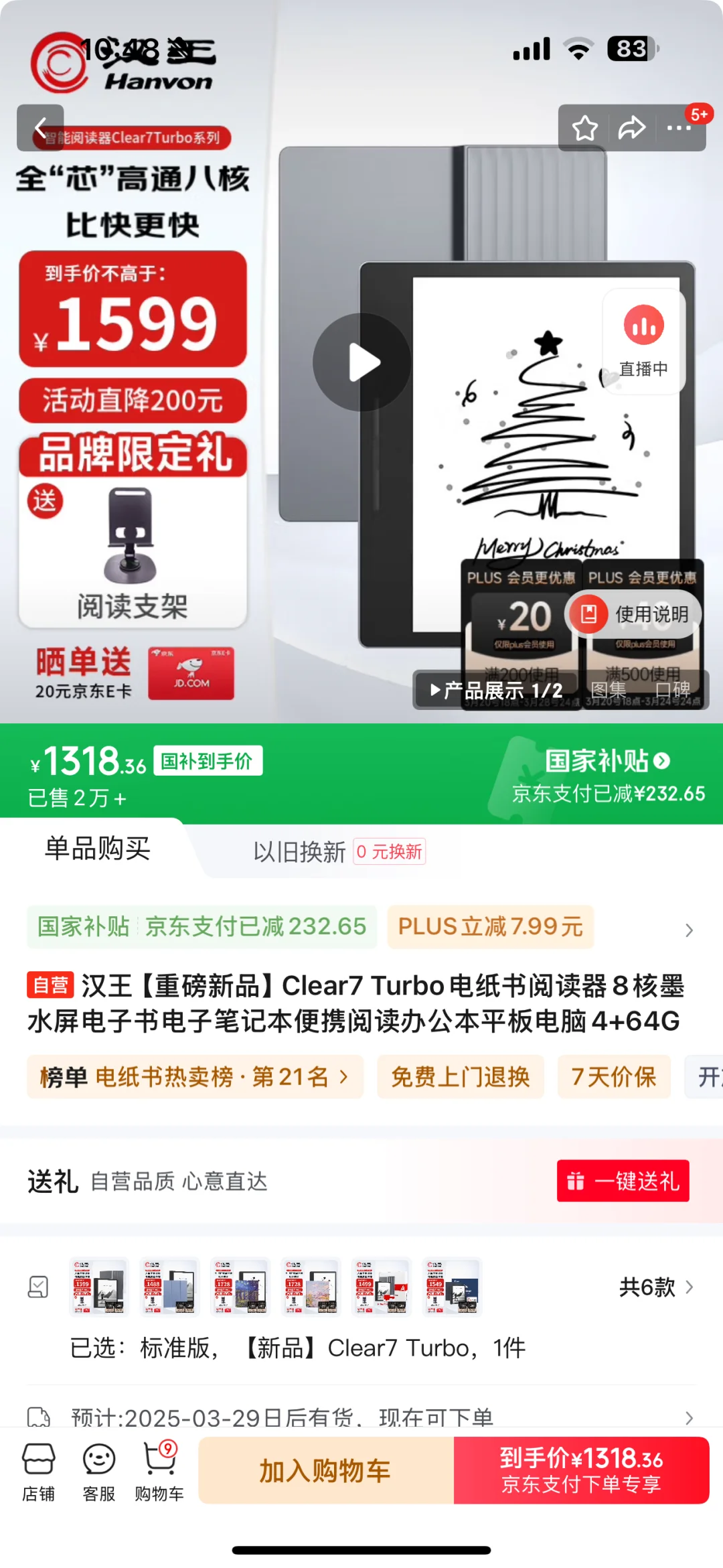View all variants via 共6款
Image resolution: width=723 pixels, height=1568 pixels.
(x=655, y=1287)
